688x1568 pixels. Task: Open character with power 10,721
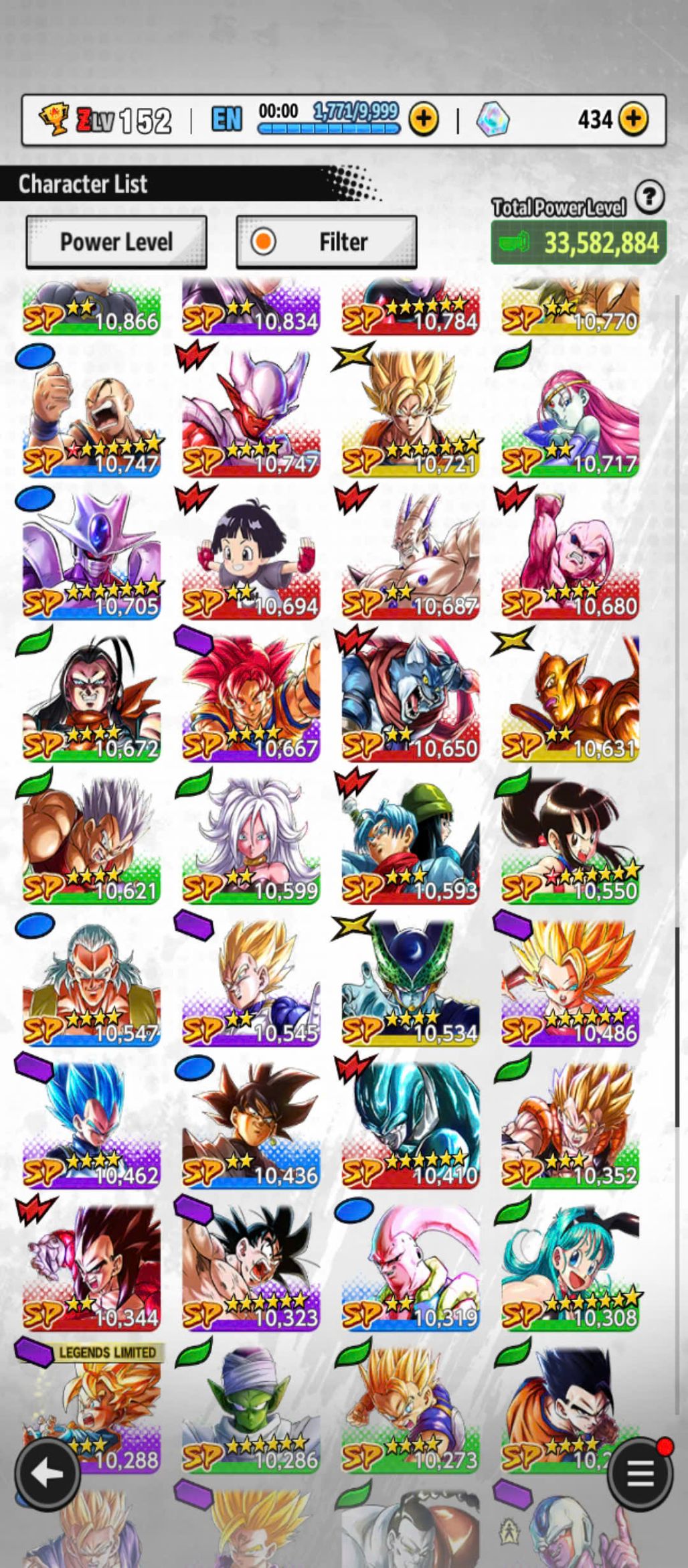pyautogui.click(x=410, y=413)
